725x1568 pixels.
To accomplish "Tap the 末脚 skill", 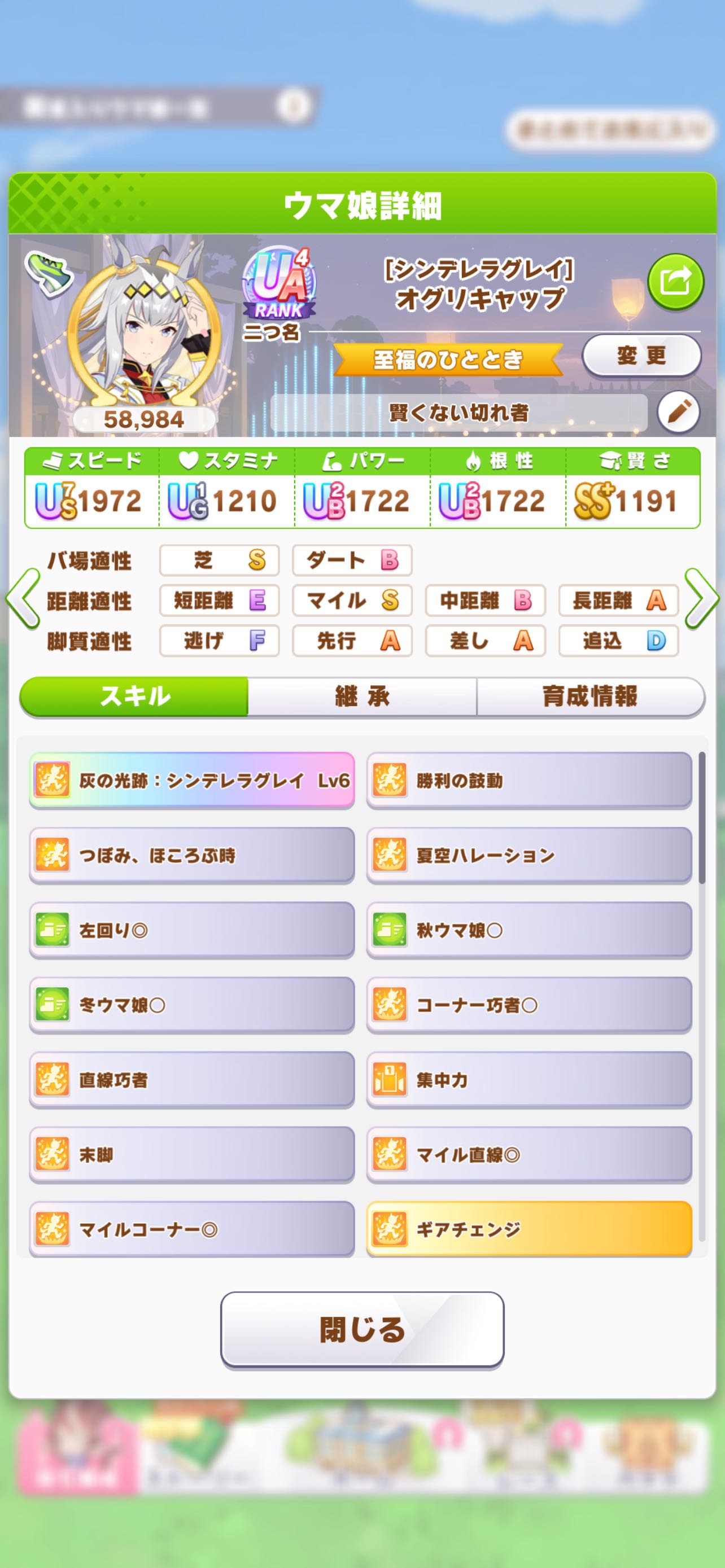I will click(x=191, y=1155).
